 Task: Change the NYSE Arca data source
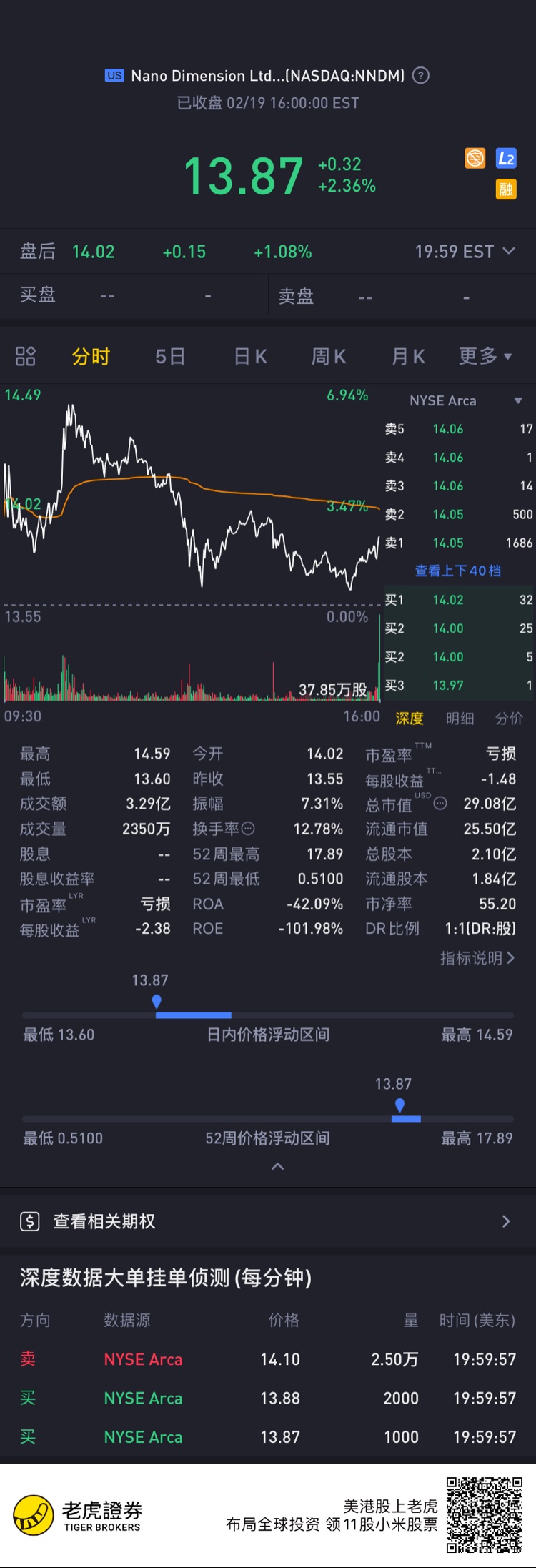click(x=465, y=400)
